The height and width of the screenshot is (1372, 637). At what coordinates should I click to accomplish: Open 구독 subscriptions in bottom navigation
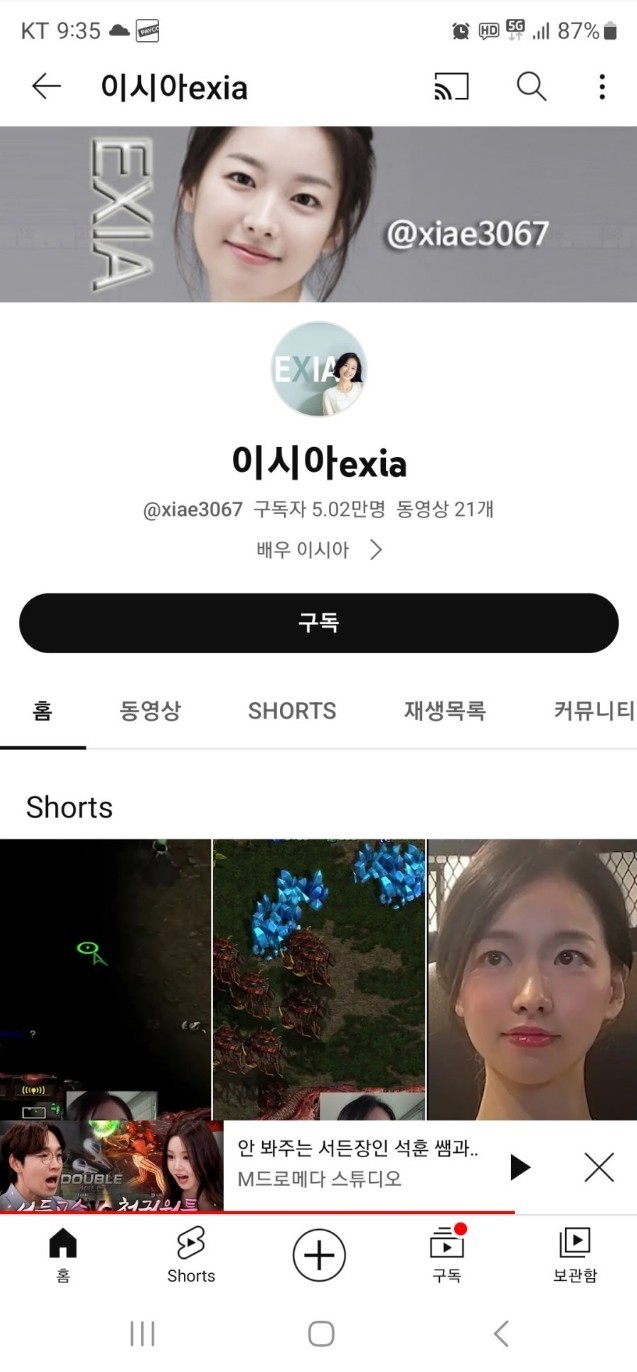coord(447,1255)
